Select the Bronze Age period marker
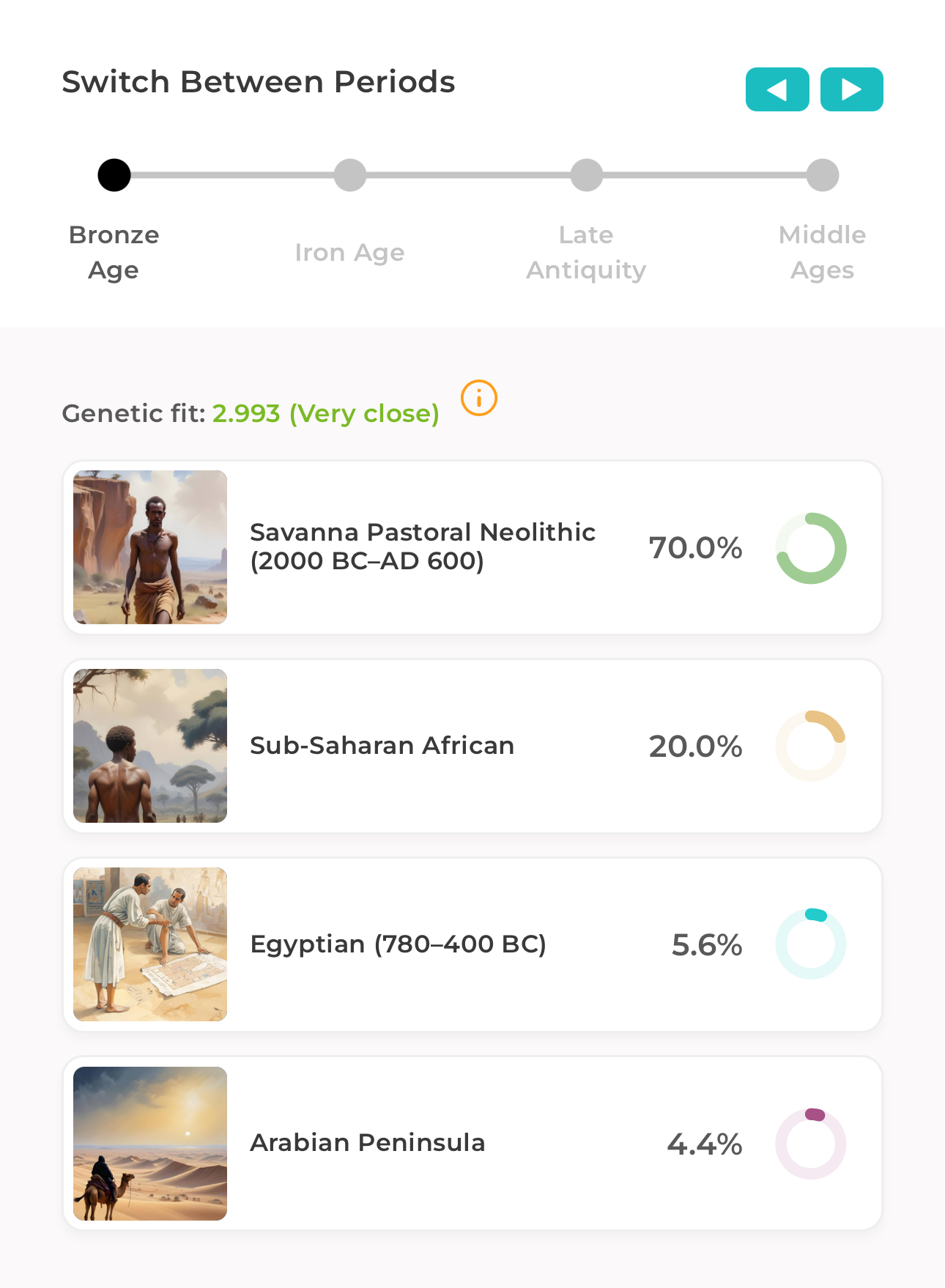945x1288 pixels. 114,175
